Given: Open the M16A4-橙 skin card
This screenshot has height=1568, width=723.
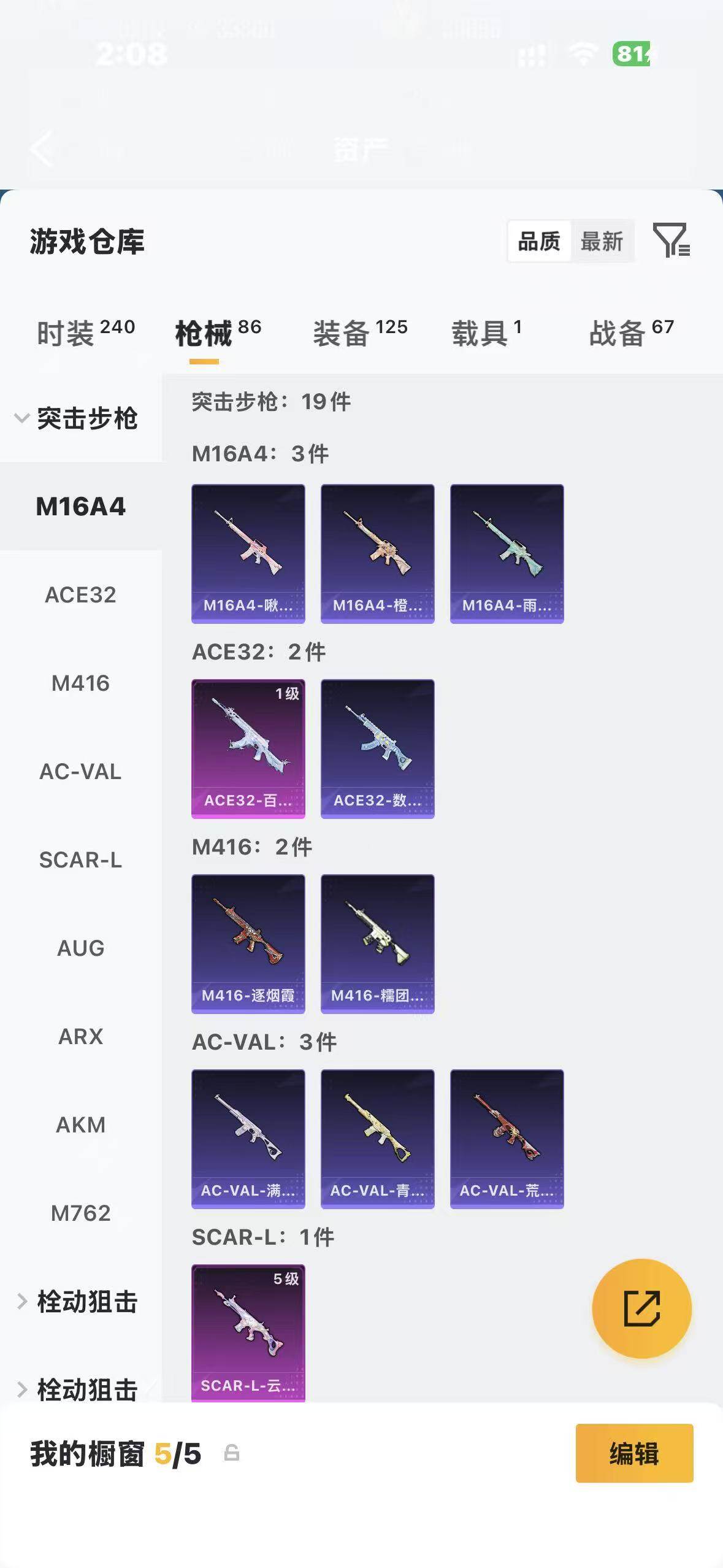Looking at the screenshot, I should click(x=378, y=554).
